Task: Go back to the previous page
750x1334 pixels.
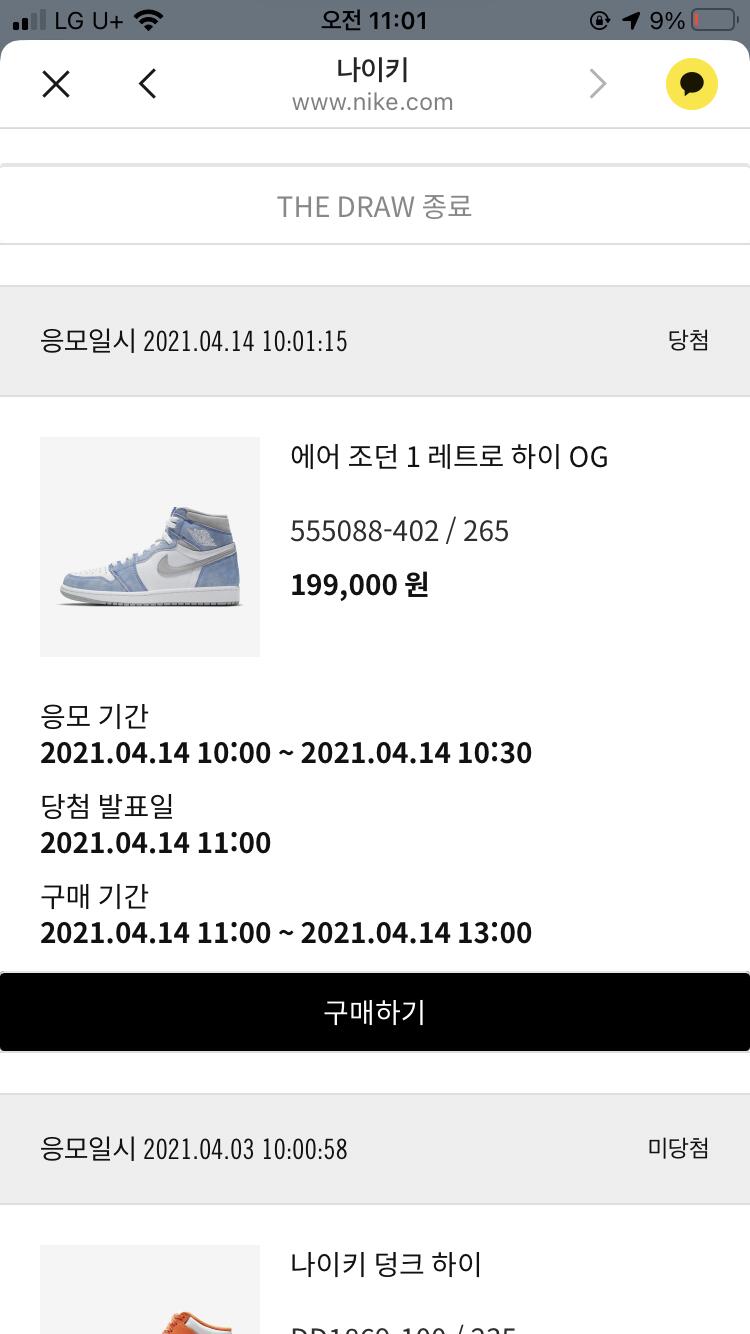Action: tap(148, 84)
